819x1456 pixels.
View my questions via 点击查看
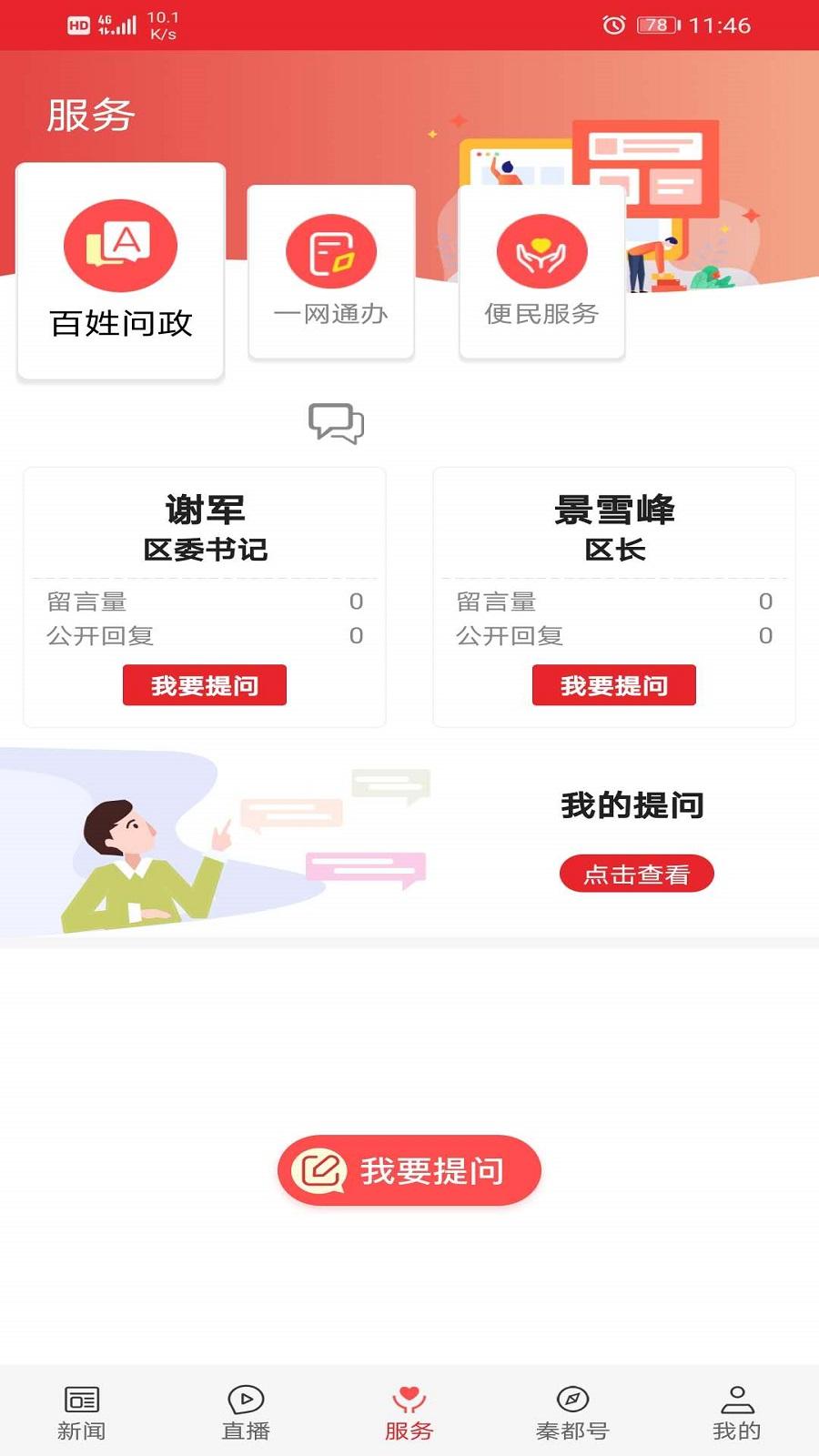pos(636,873)
